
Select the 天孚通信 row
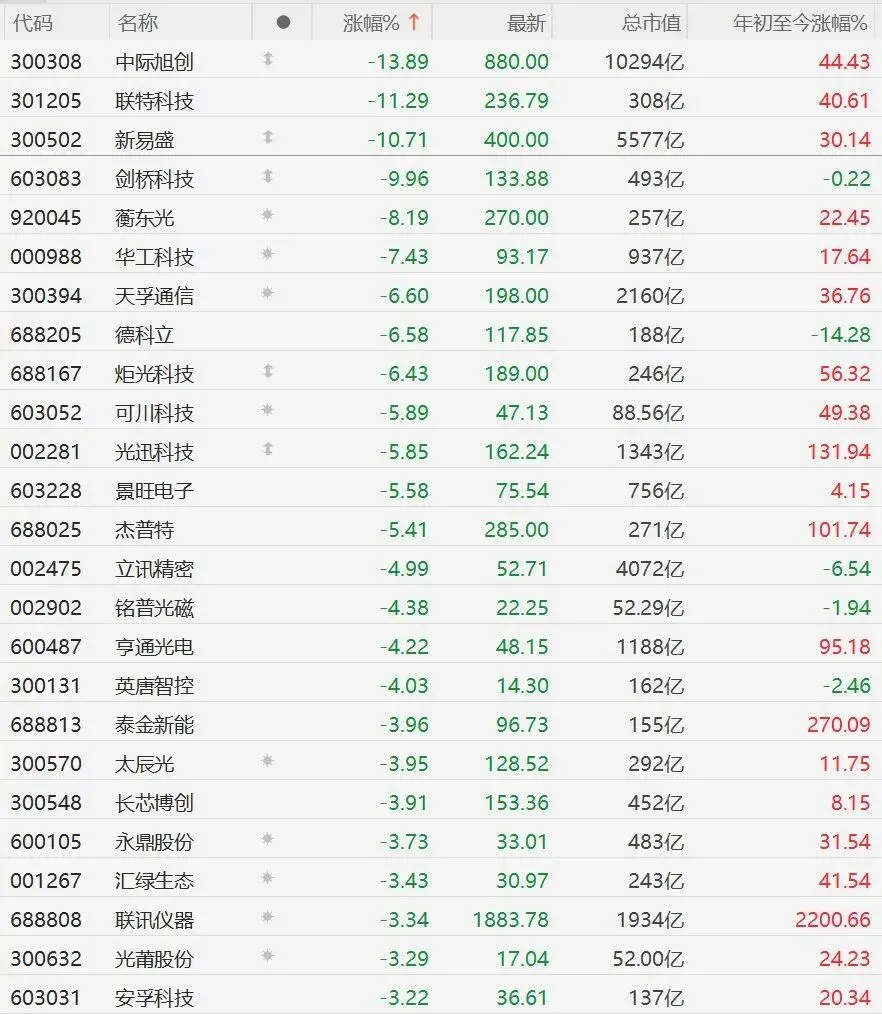coord(441,296)
